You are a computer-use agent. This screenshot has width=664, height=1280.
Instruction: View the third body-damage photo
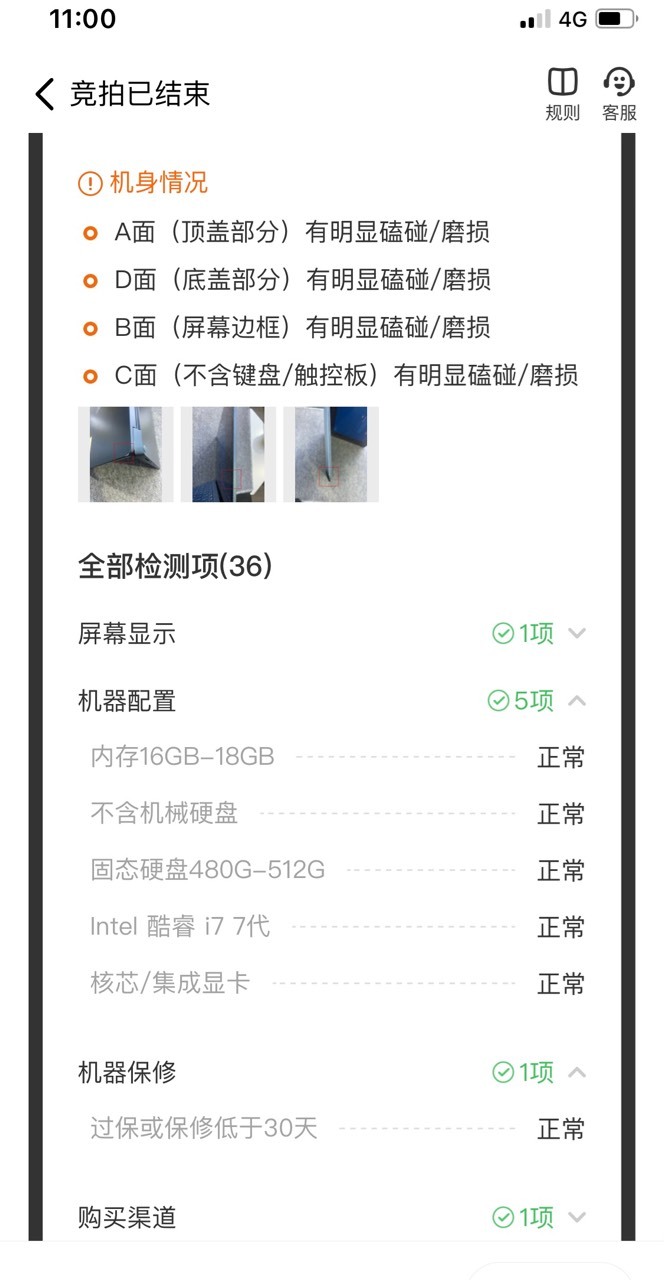(x=331, y=454)
